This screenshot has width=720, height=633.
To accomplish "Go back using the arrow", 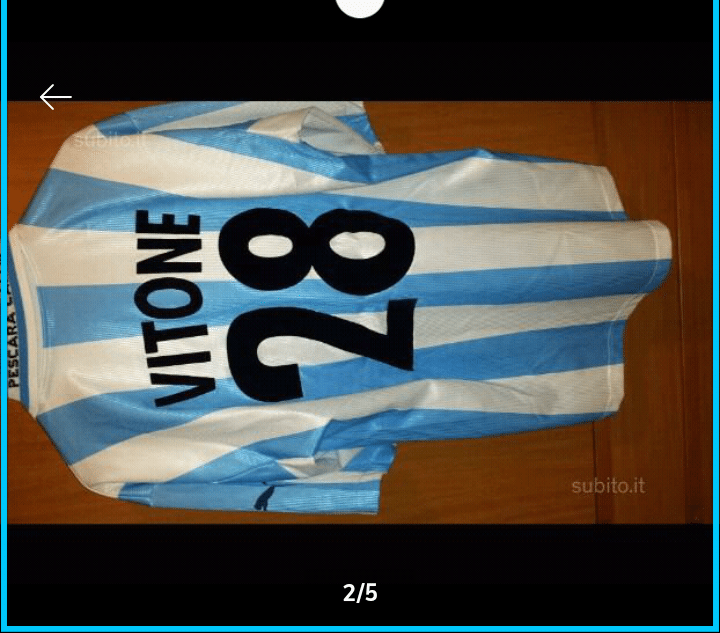I will point(55,96).
